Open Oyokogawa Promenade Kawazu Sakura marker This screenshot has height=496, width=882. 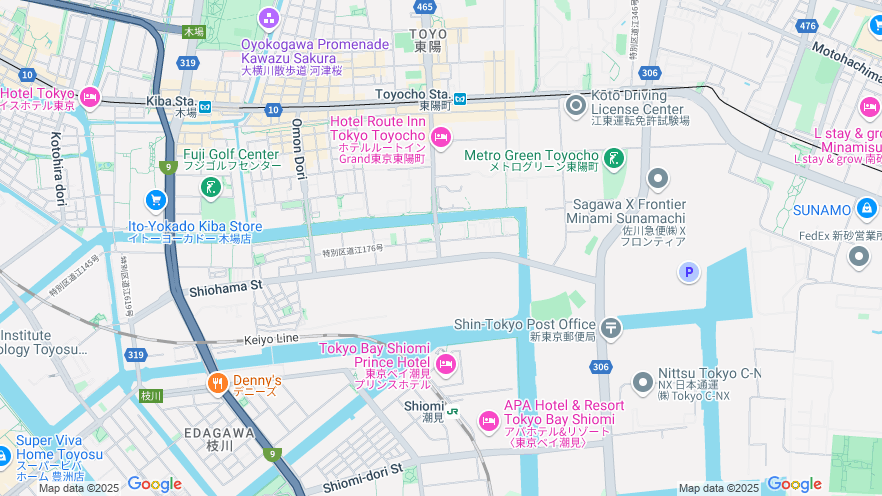269,18
